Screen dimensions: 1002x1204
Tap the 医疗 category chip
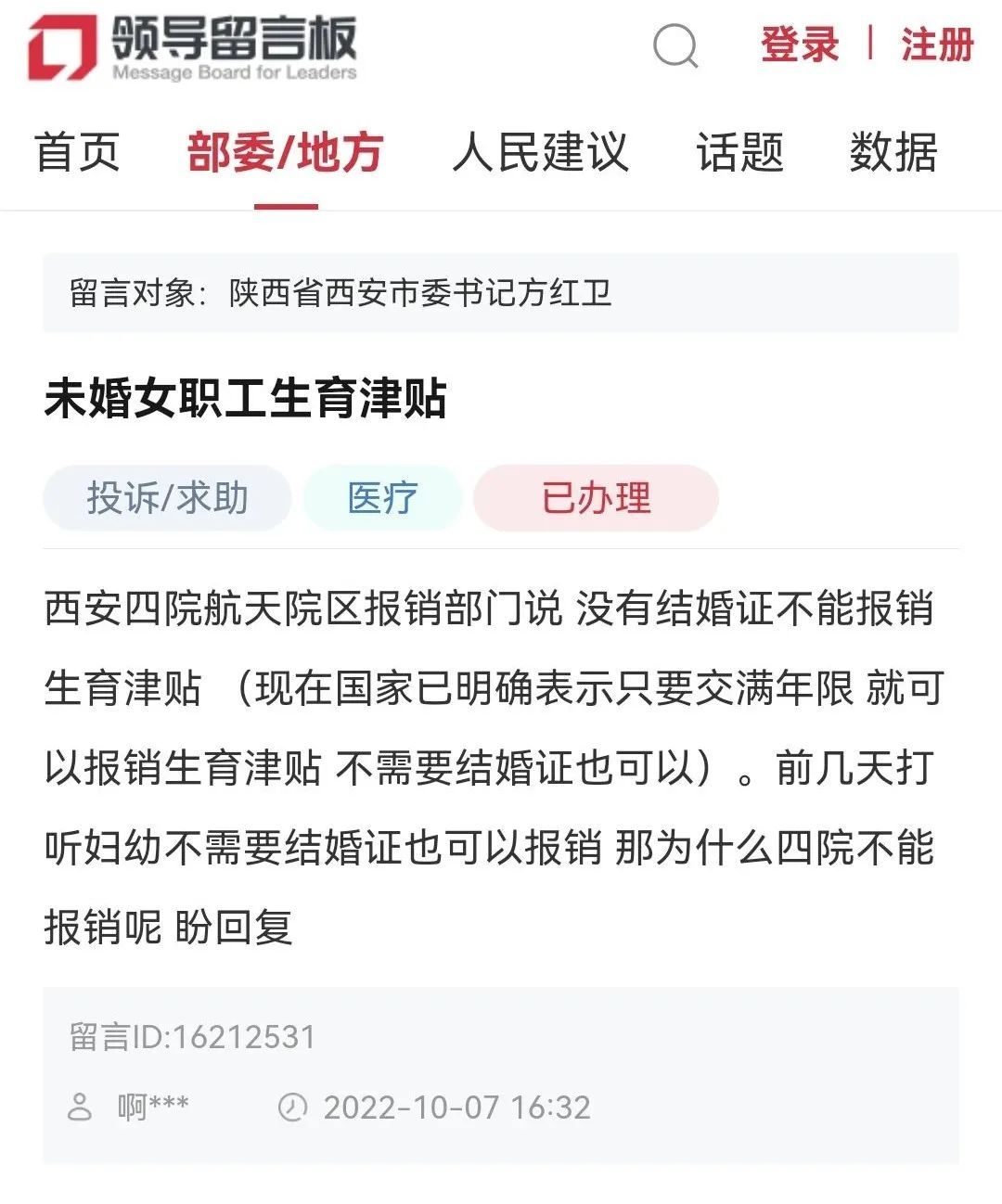(x=383, y=498)
